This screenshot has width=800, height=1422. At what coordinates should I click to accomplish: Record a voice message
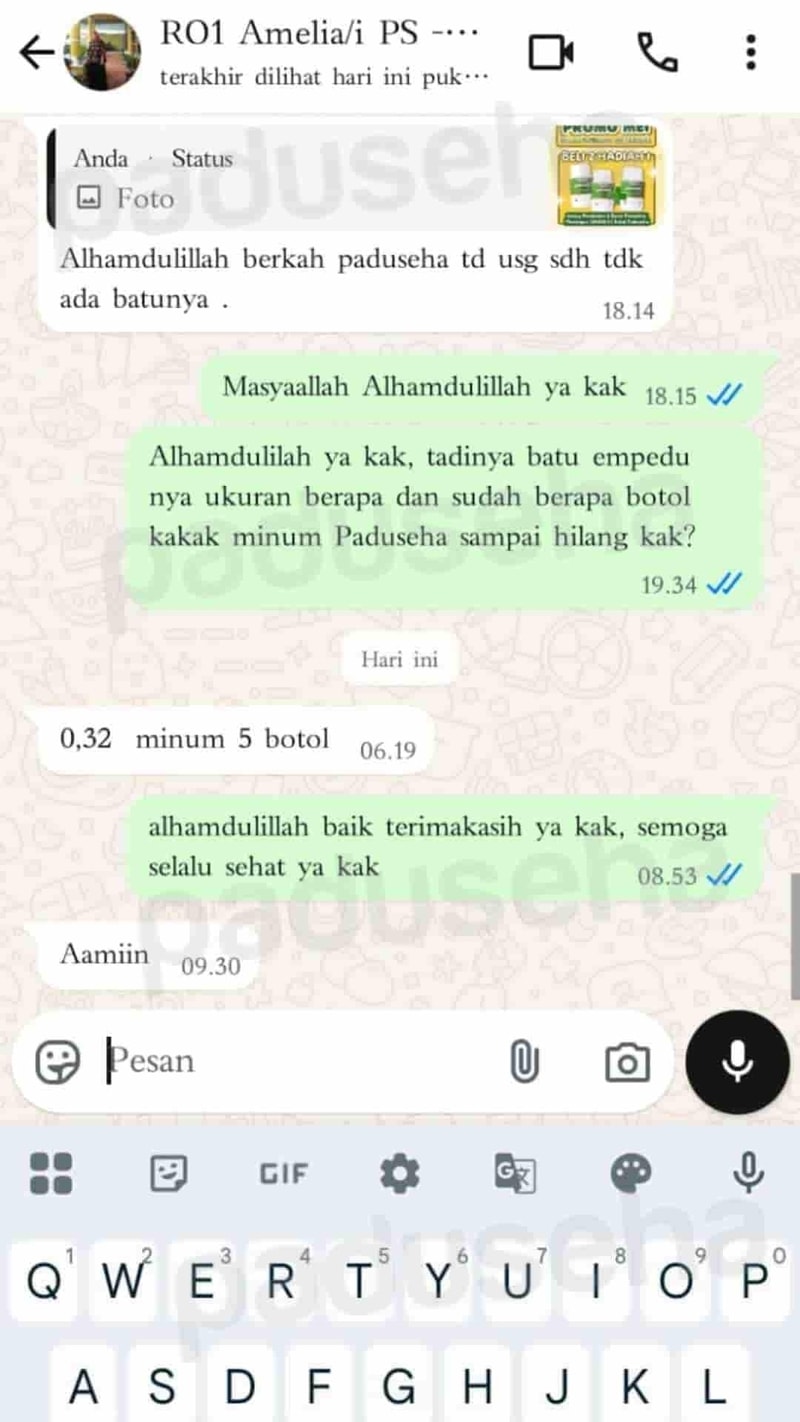click(x=739, y=1061)
